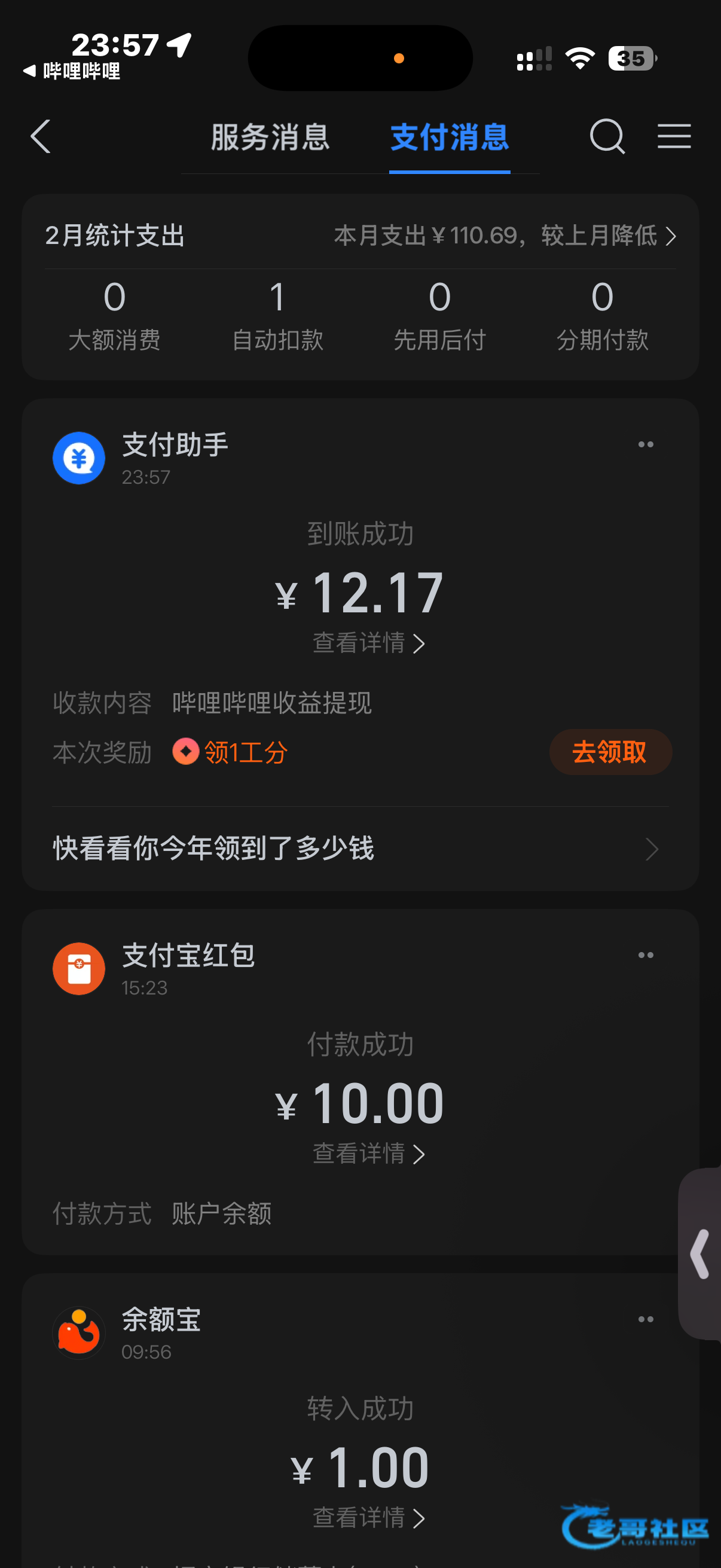View 大额消费 statistics
The width and height of the screenshot is (721, 1568).
click(x=114, y=315)
